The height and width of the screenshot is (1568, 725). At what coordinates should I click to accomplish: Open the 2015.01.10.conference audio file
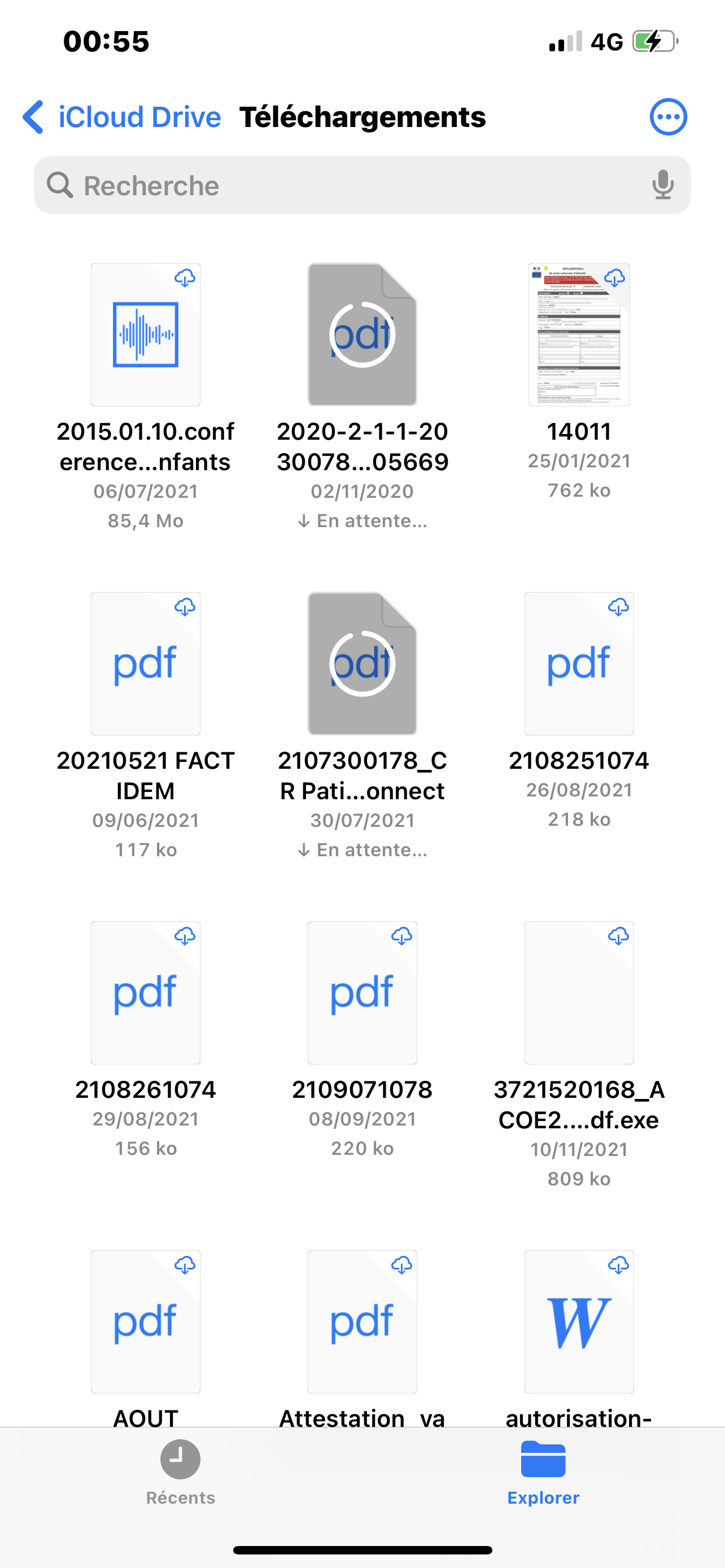(x=146, y=335)
